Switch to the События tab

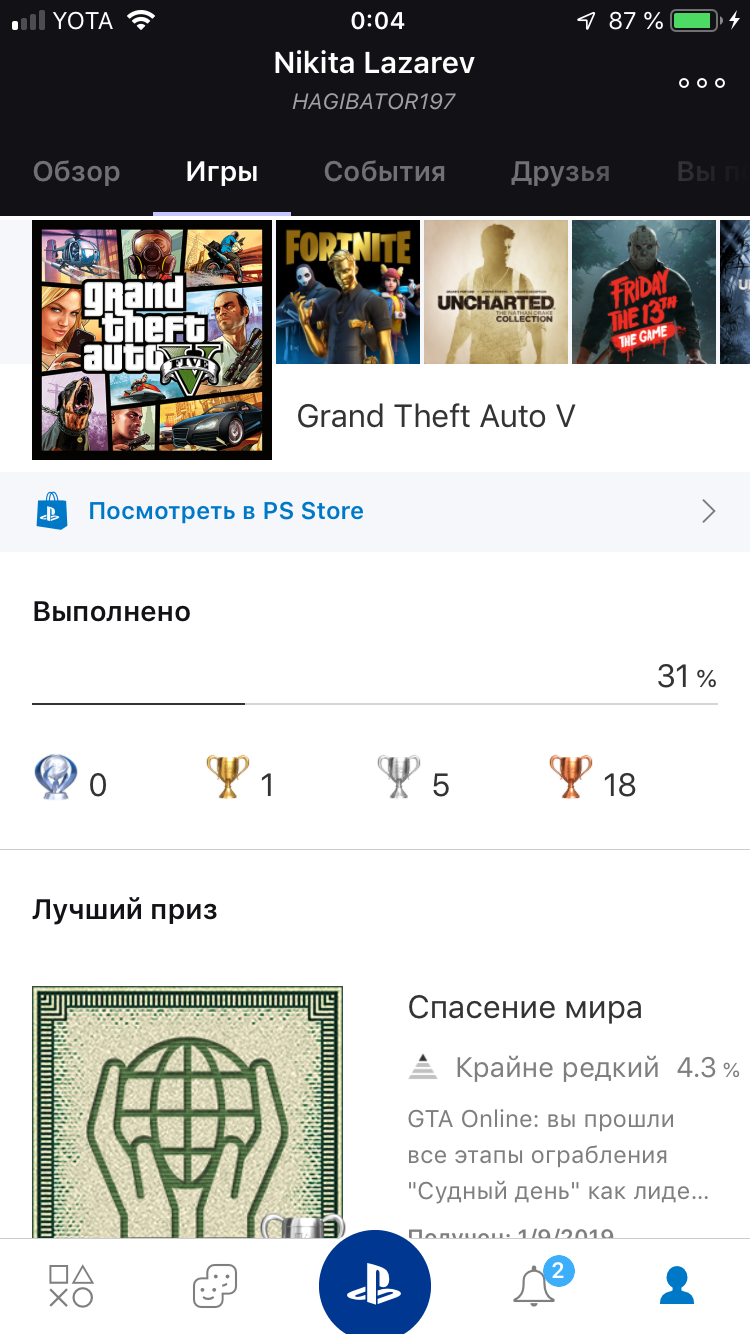384,172
